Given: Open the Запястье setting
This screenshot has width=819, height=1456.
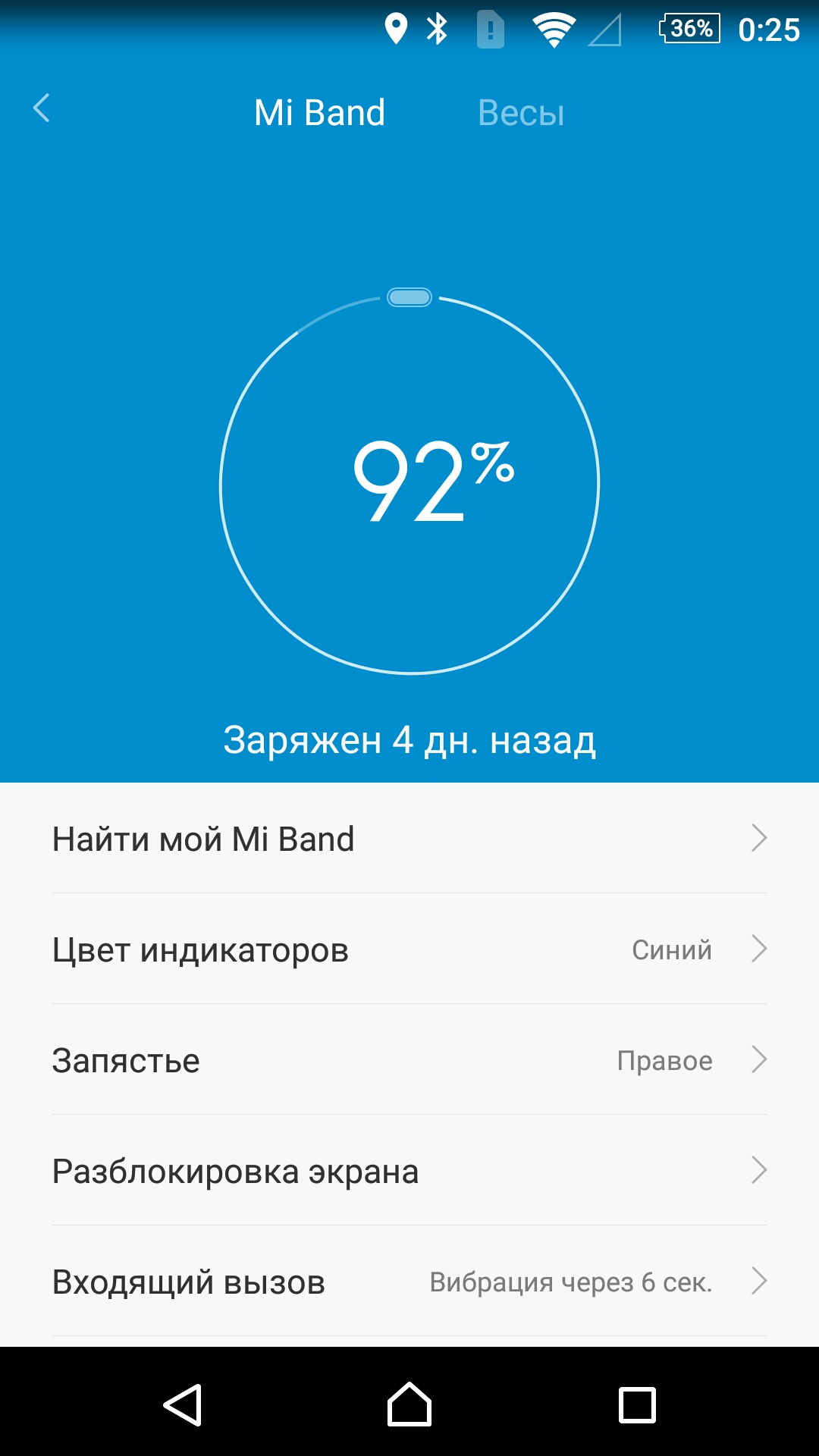Looking at the screenshot, I should pos(409,1060).
